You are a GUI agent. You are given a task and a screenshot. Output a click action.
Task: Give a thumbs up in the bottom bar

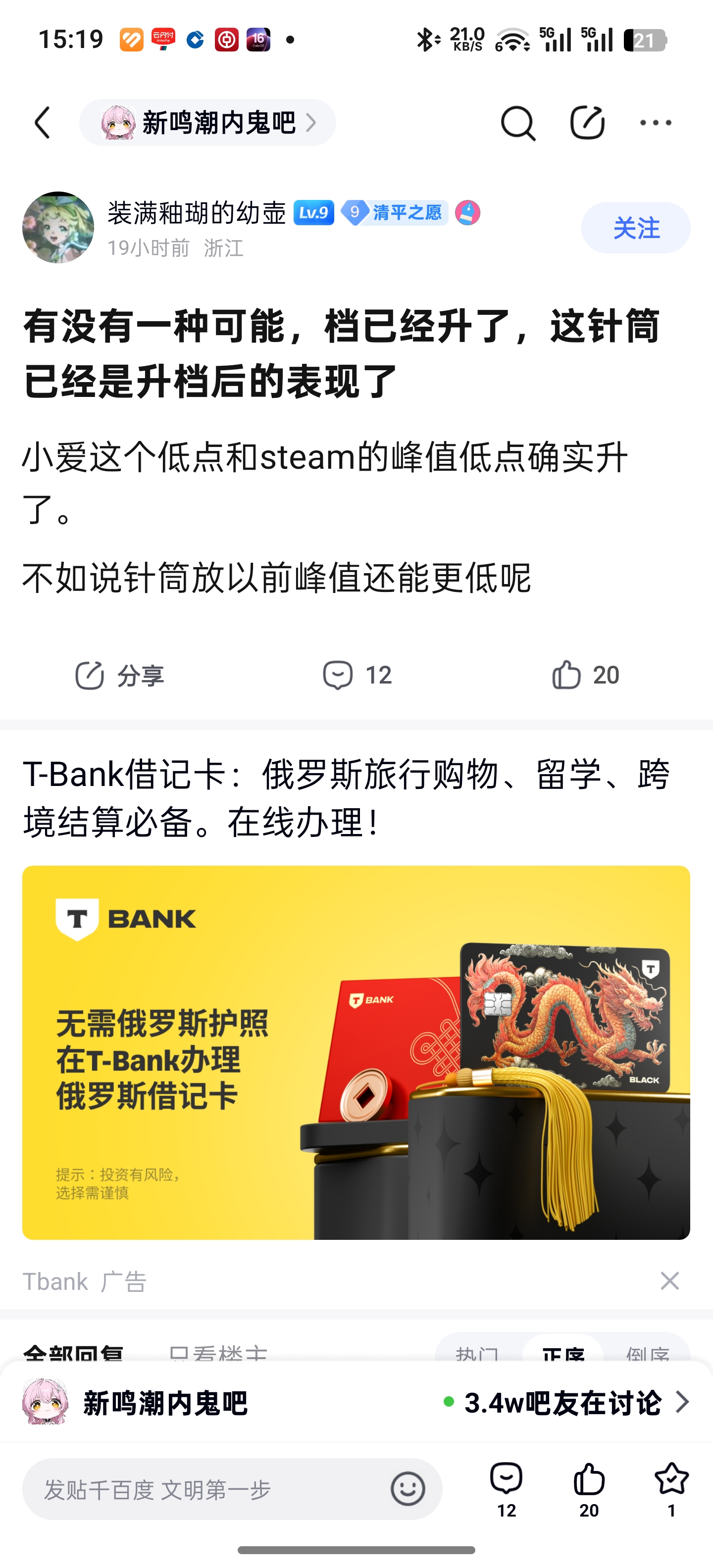point(589,1488)
